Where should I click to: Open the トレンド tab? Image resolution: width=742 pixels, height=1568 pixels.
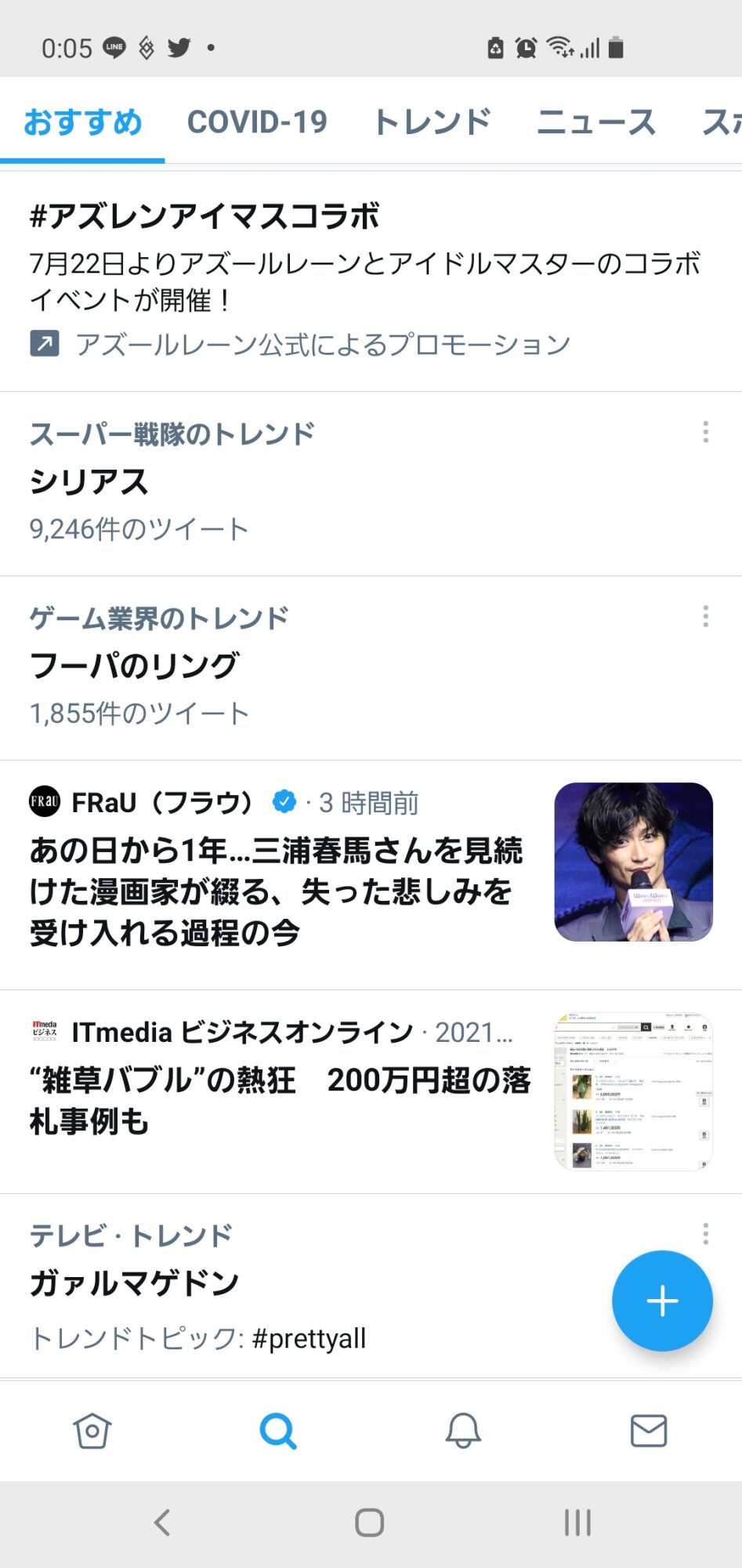[x=433, y=122]
